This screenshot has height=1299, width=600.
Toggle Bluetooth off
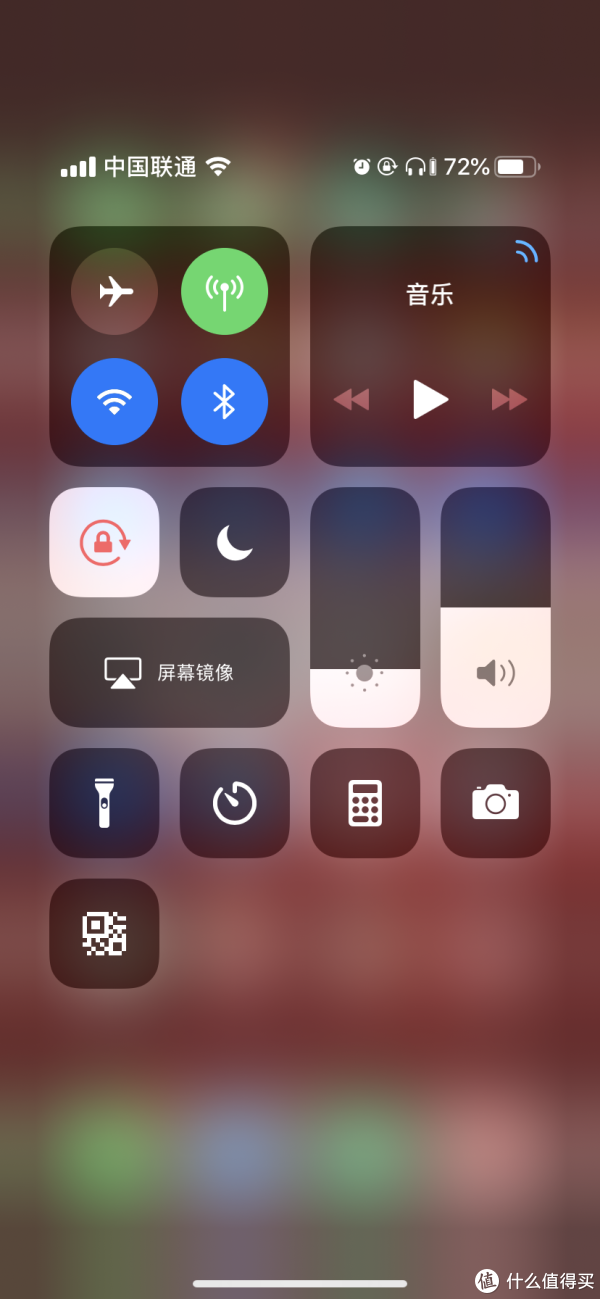[x=224, y=401]
